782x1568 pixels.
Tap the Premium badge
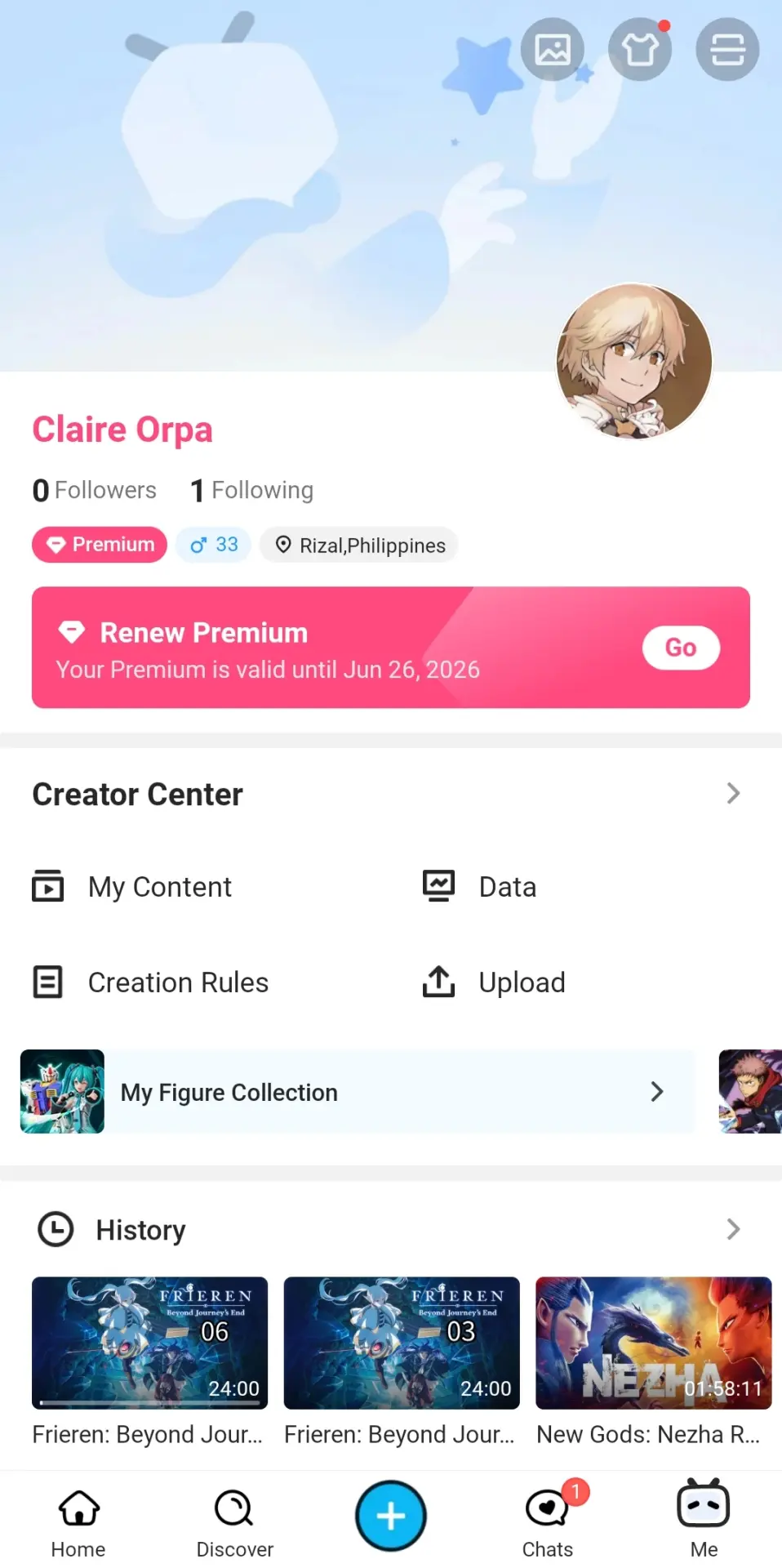coord(100,545)
